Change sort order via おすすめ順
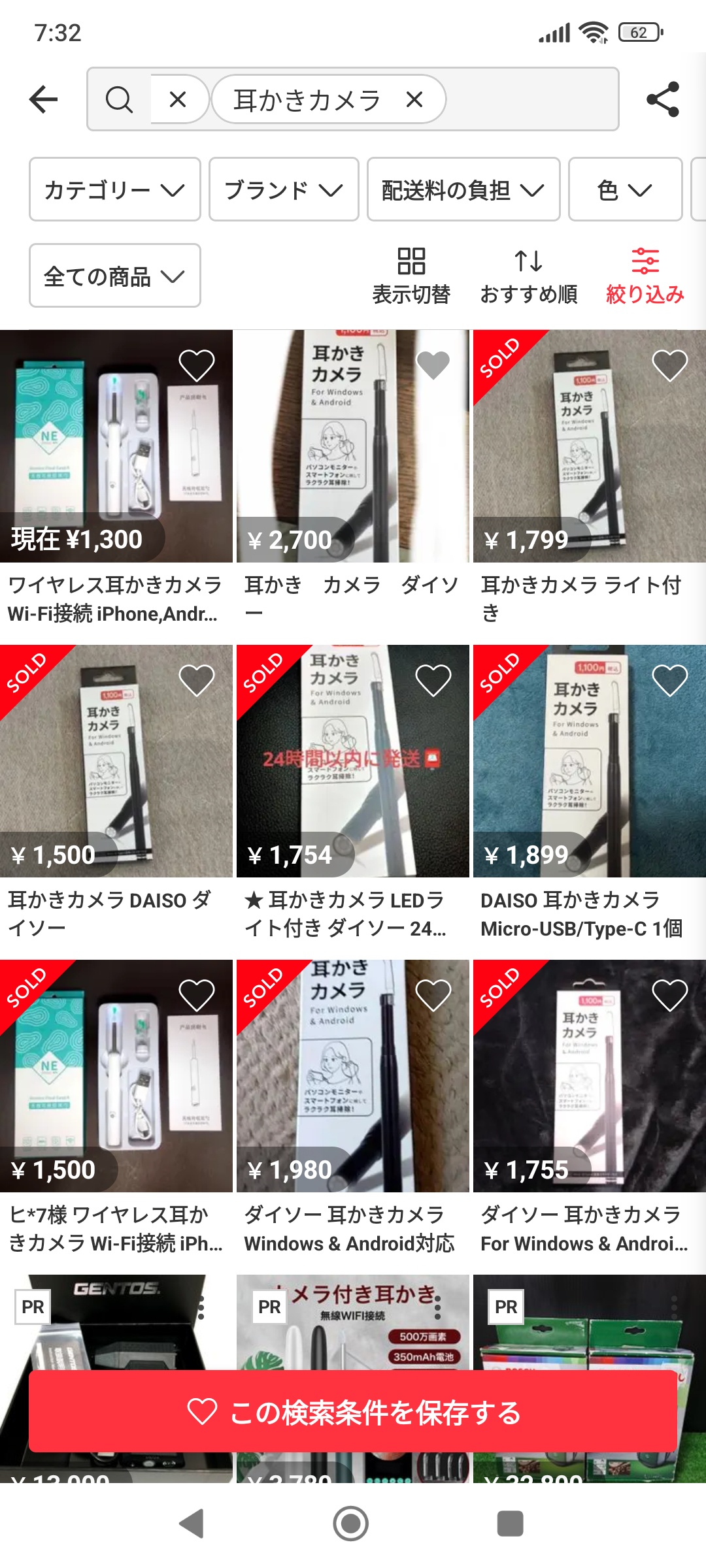Viewport: 706px width, 1568px height. (x=528, y=276)
